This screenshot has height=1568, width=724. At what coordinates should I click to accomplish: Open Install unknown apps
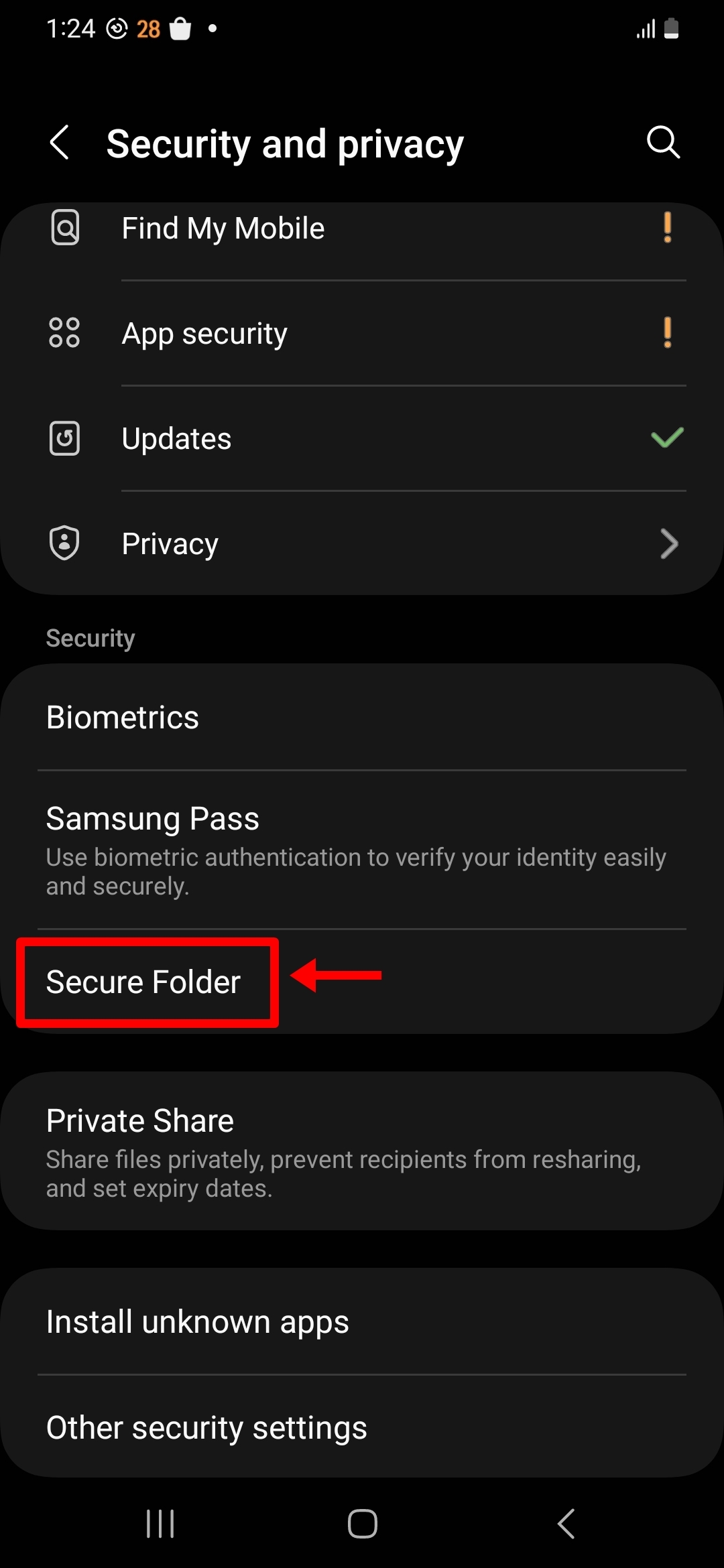coord(362,1321)
